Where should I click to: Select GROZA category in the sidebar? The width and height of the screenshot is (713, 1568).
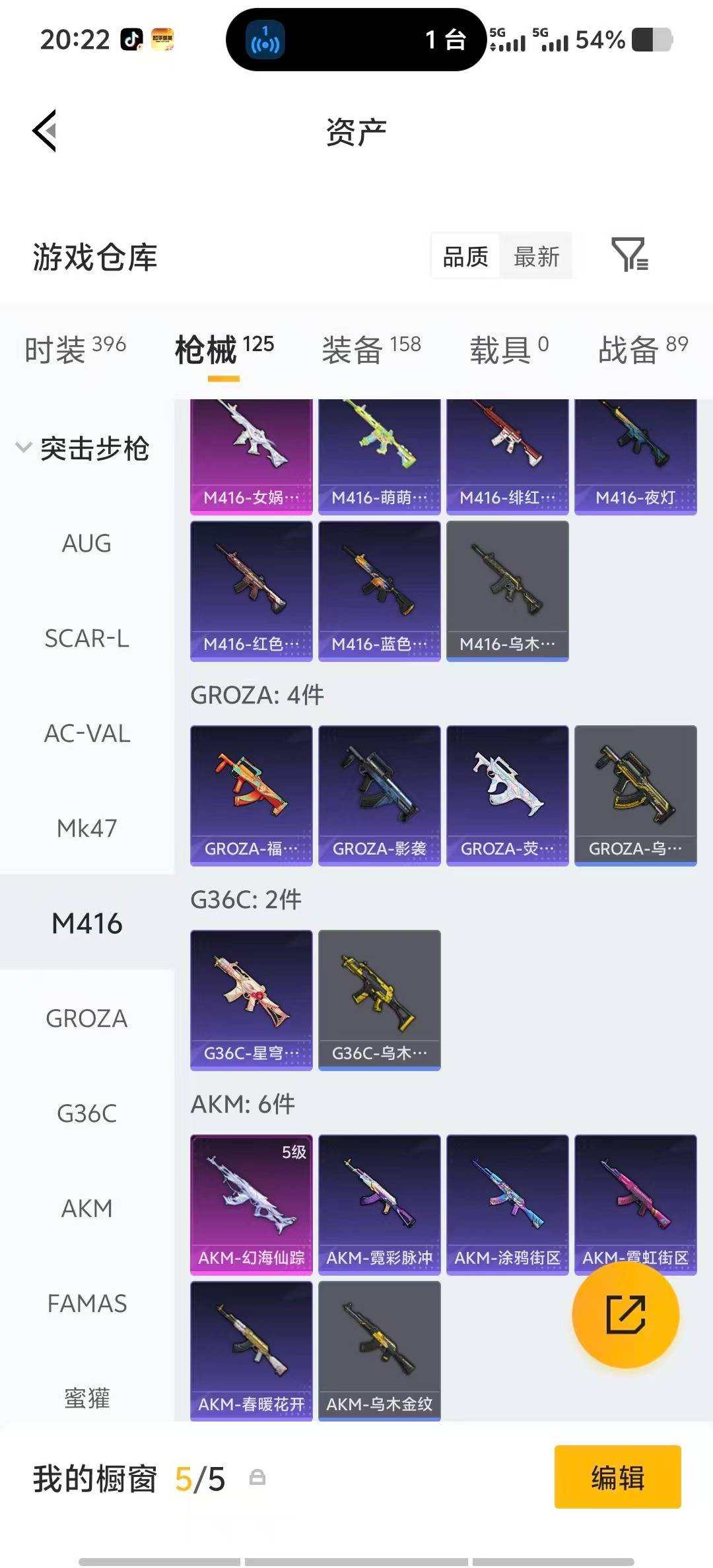click(x=86, y=1018)
